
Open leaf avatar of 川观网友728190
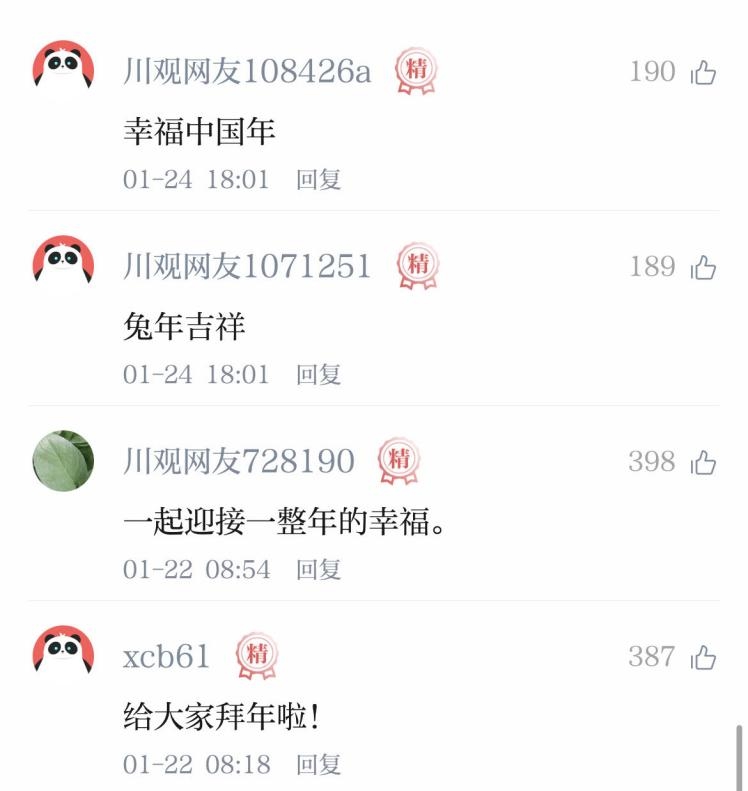click(x=63, y=461)
